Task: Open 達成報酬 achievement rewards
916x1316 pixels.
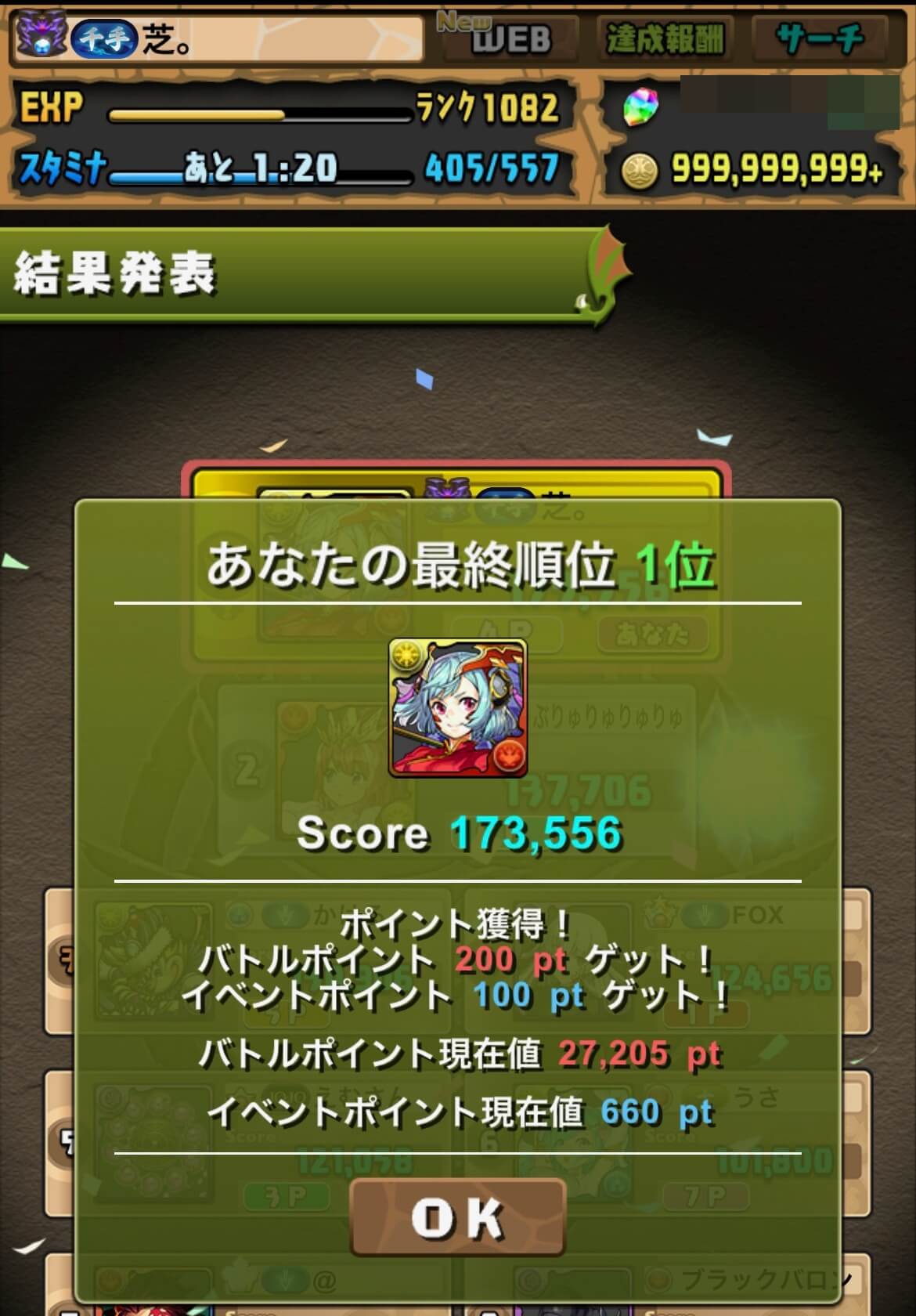Action: point(664,38)
